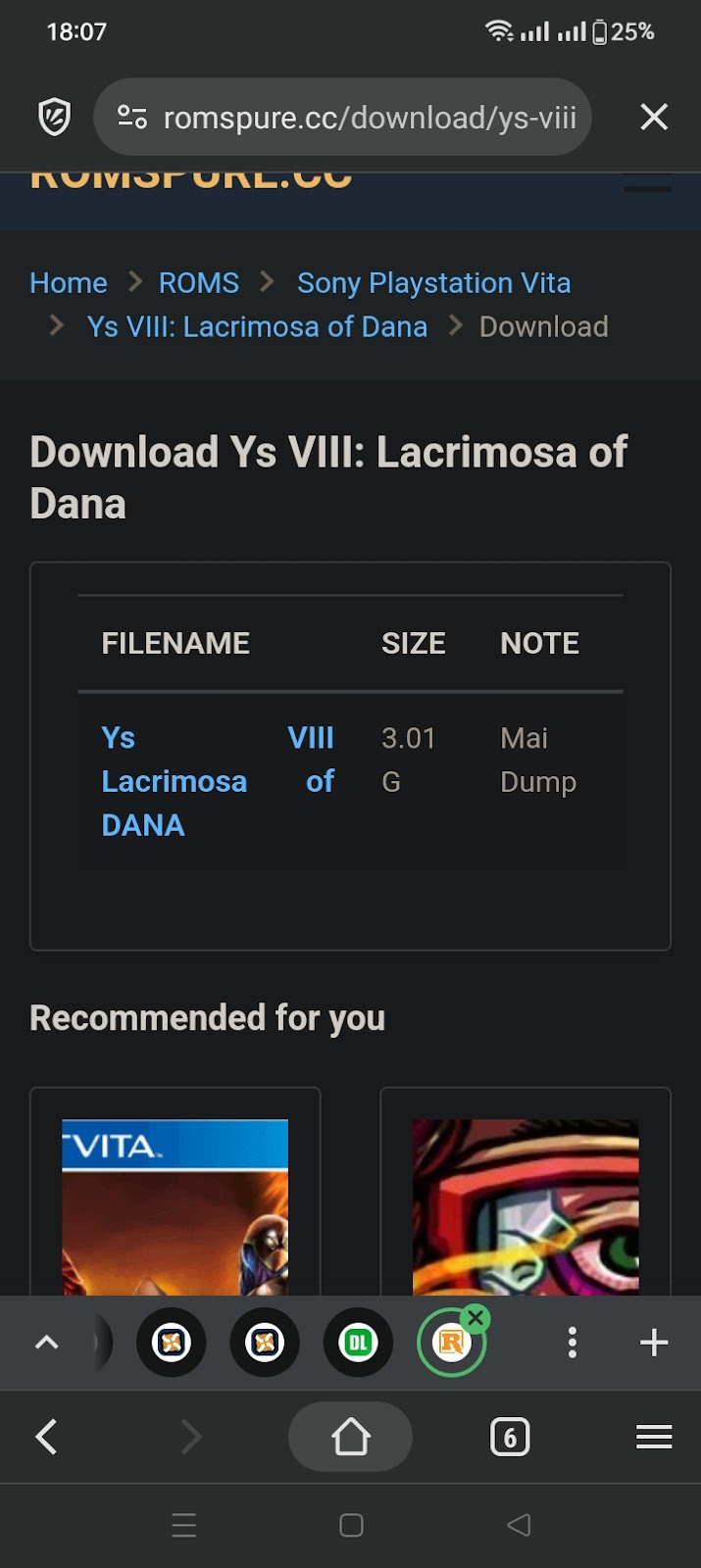
Task: Open Ys VIII: Lacrimosa of Dana breadcrumb
Action: [257, 326]
